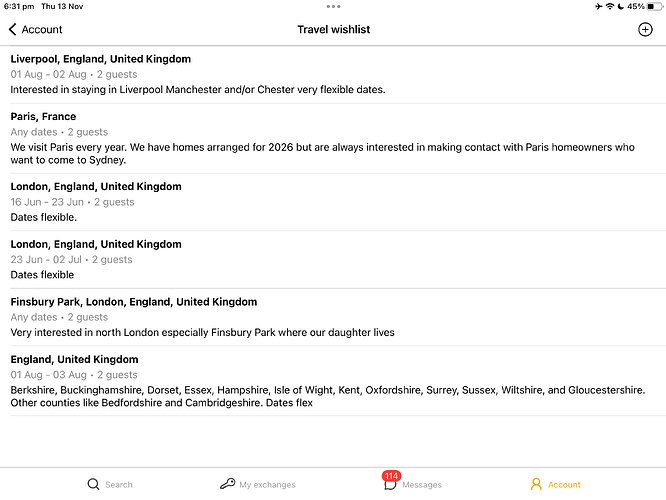
Task: Open the England, United Kingdom counties entry
Action: coord(332,380)
